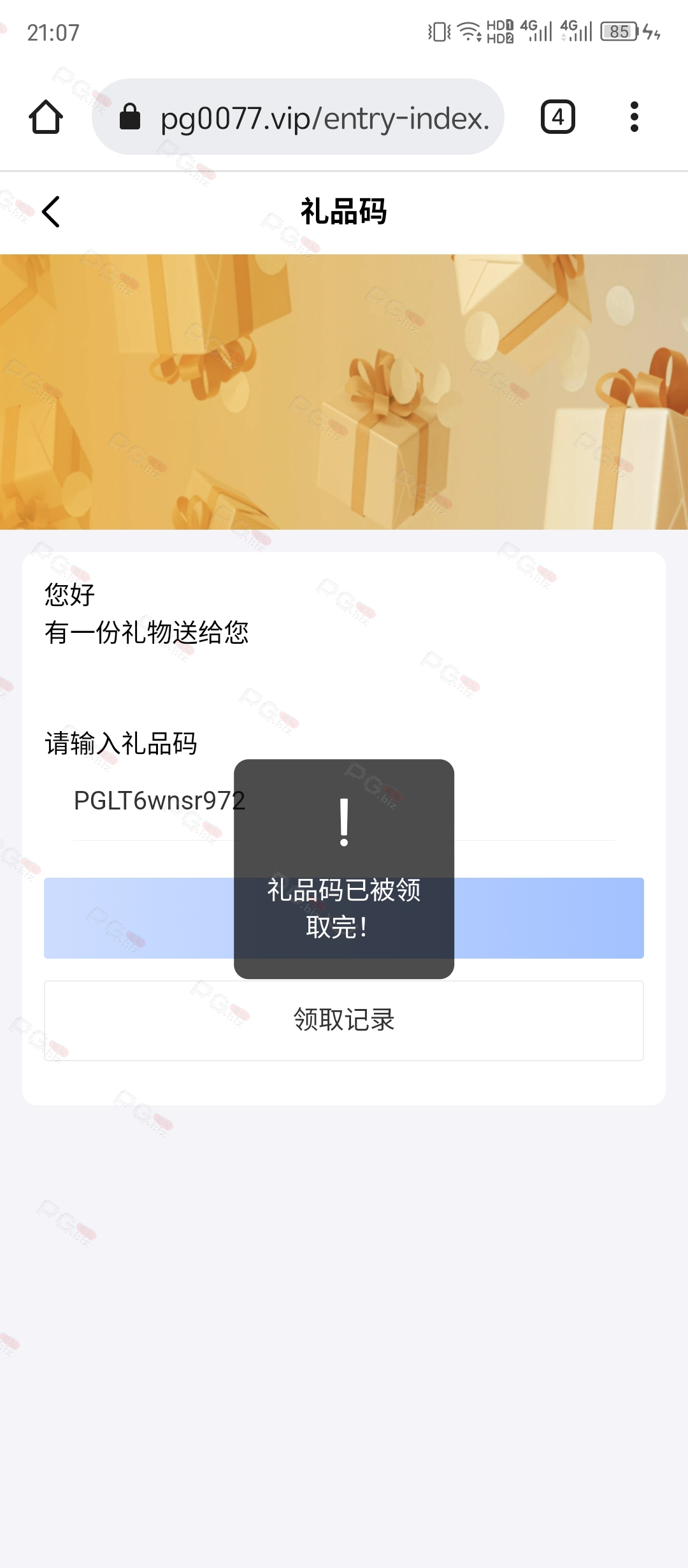Screen dimensions: 688x1568
Task: Edit the gift code input field
Action: (x=344, y=801)
